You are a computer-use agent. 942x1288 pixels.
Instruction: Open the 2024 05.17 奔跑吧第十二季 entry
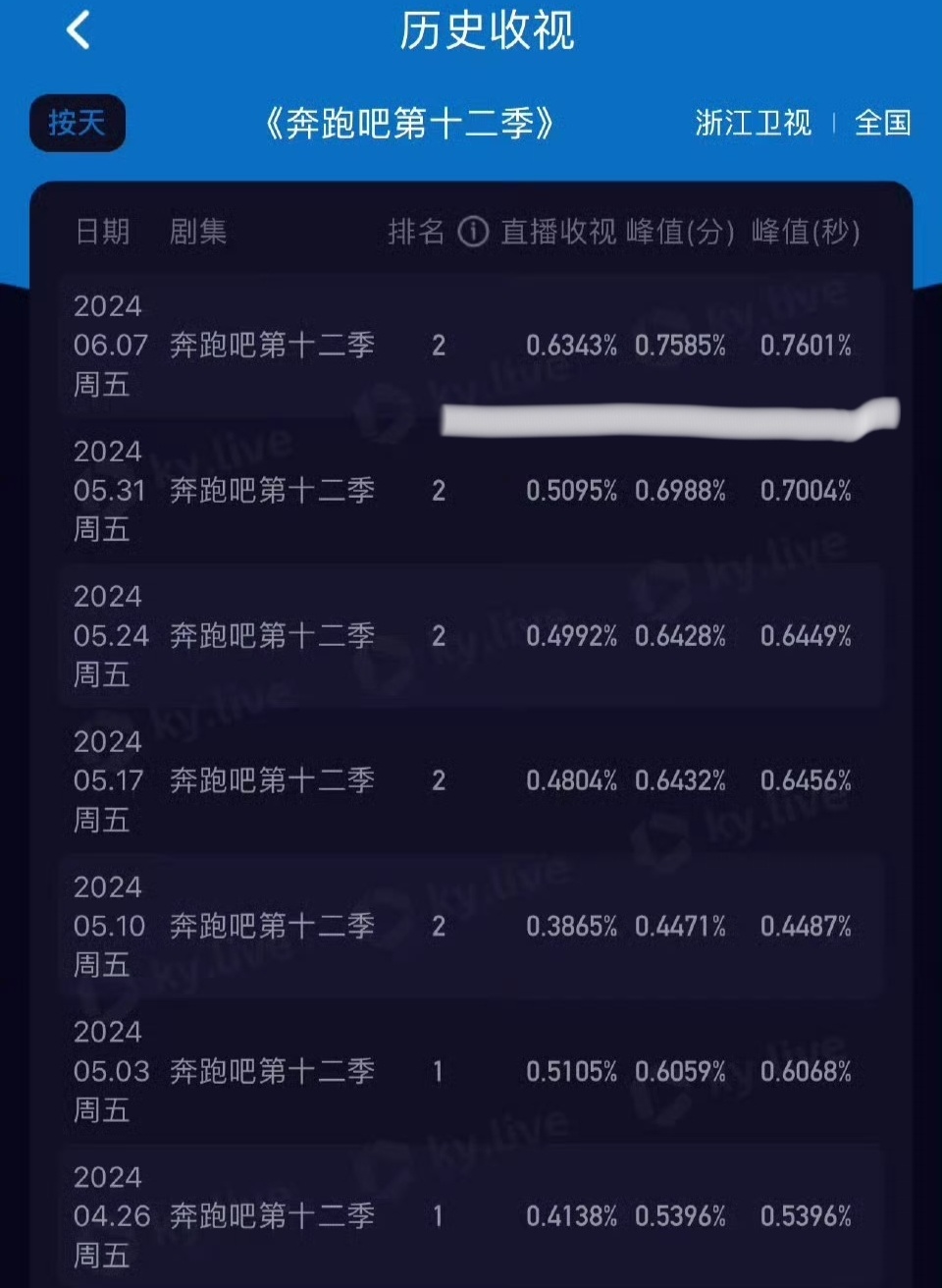point(471,780)
